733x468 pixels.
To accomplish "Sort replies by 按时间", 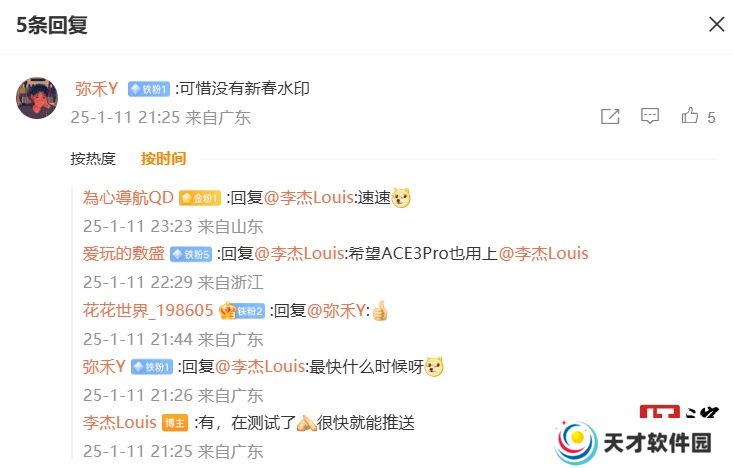I will [x=163, y=158].
